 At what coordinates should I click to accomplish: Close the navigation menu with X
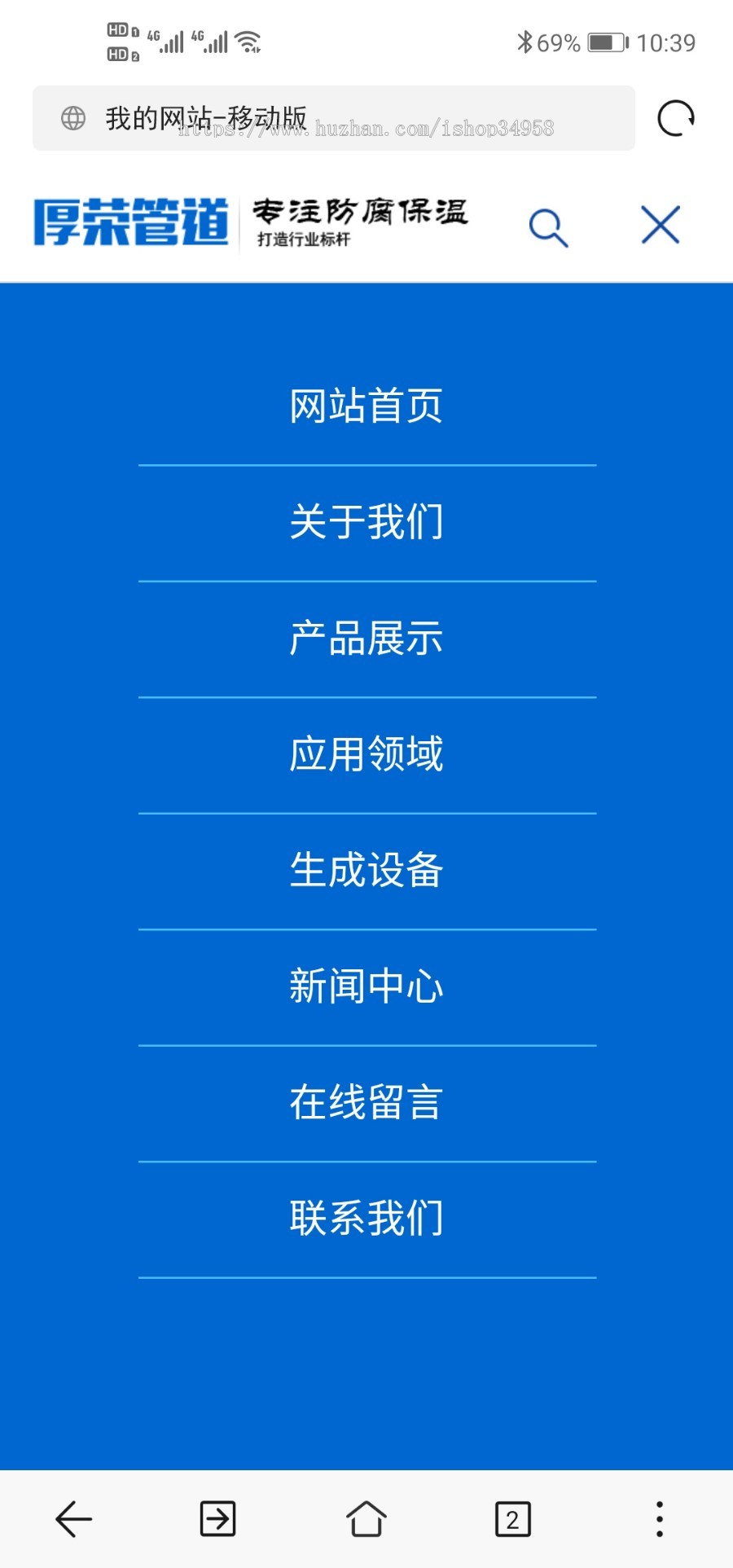(x=660, y=225)
